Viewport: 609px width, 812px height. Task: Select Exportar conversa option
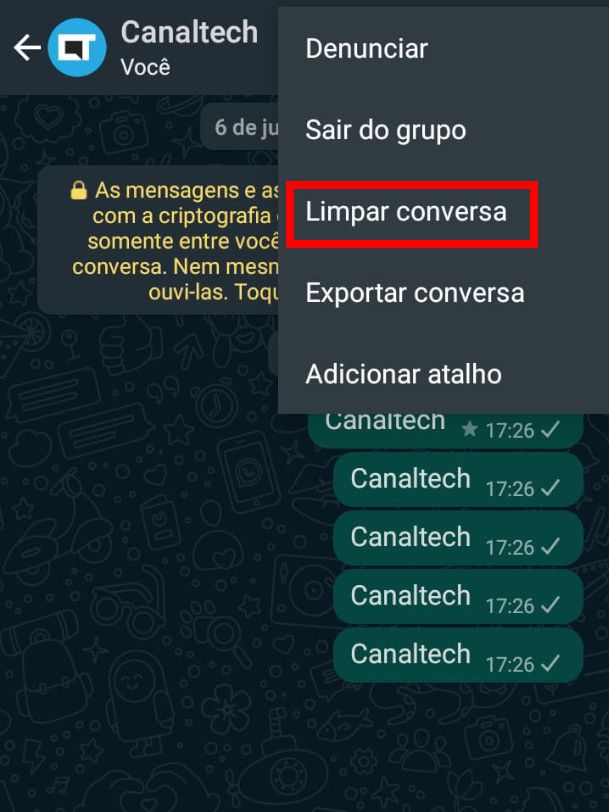click(415, 293)
